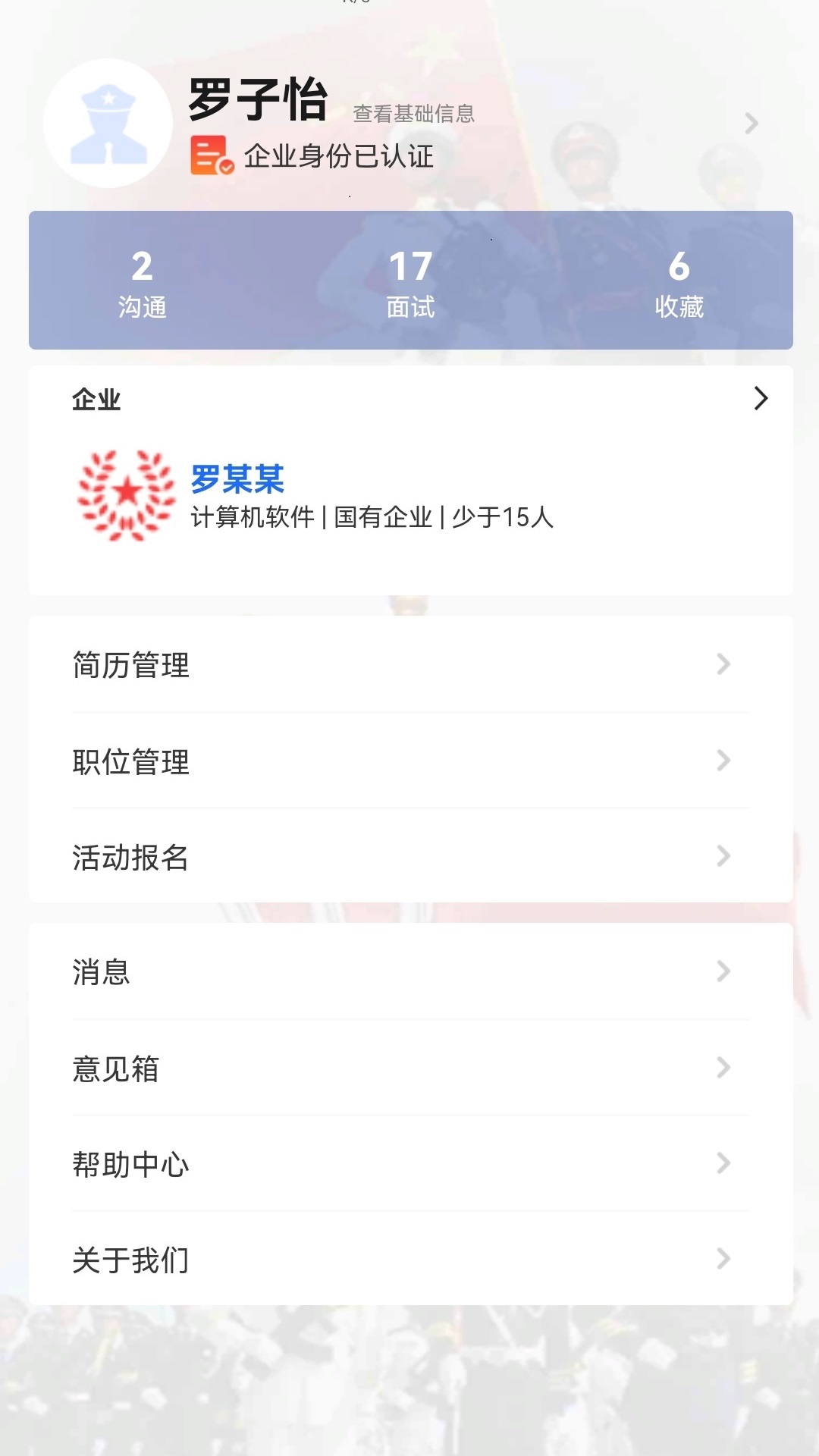Open the 职位管理 menu item
The width and height of the screenshot is (819, 1456).
(409, 762)
